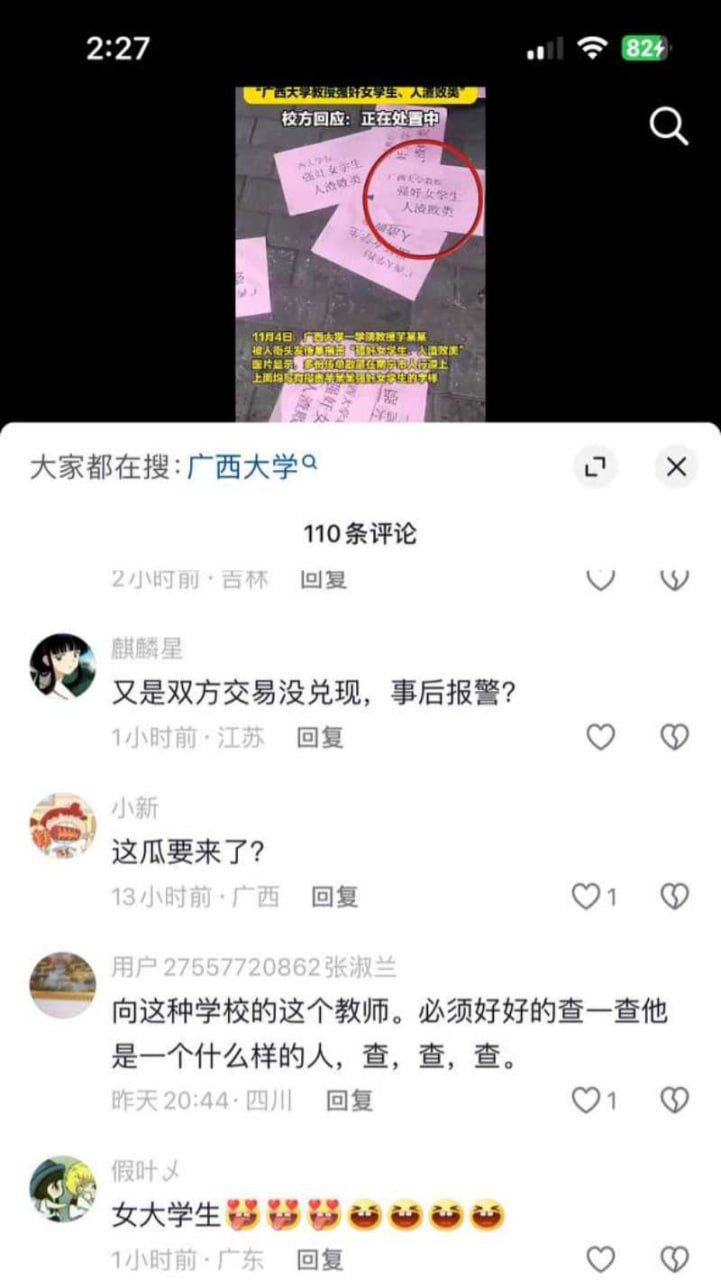Image resolution: width=721 pixels, height=1280 pixels.
Task: Dislike 张淑兰's comment
Action: pyautogui.click(x=676, y=1101)
